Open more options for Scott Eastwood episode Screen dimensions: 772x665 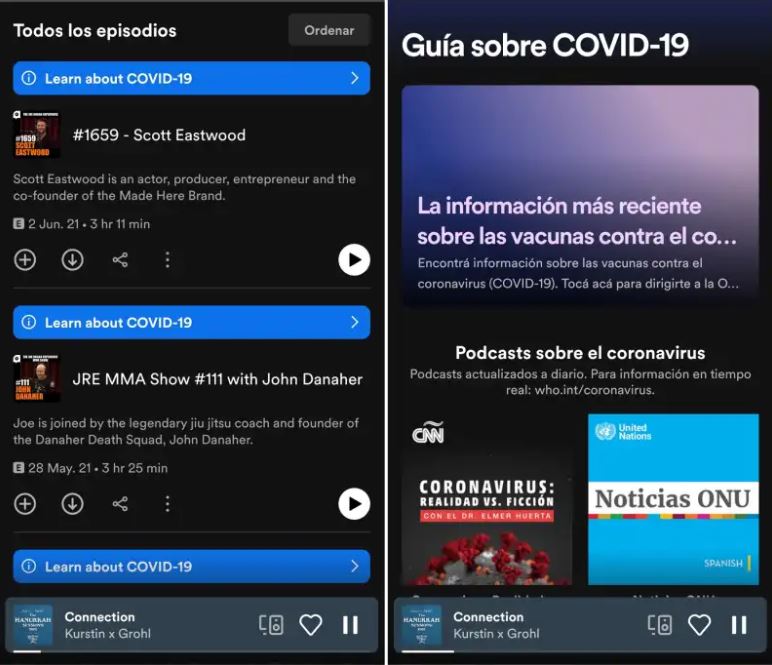pos(167,260)
